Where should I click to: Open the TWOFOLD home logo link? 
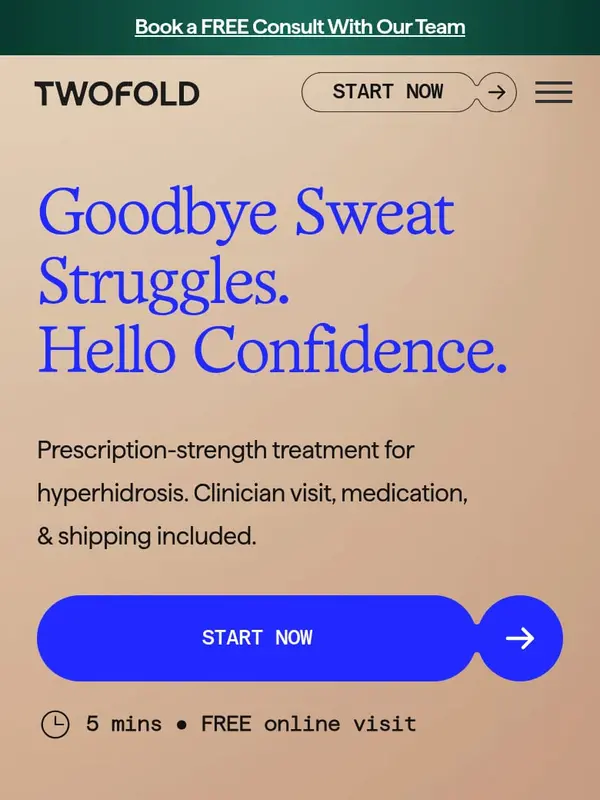coord(117,94)
